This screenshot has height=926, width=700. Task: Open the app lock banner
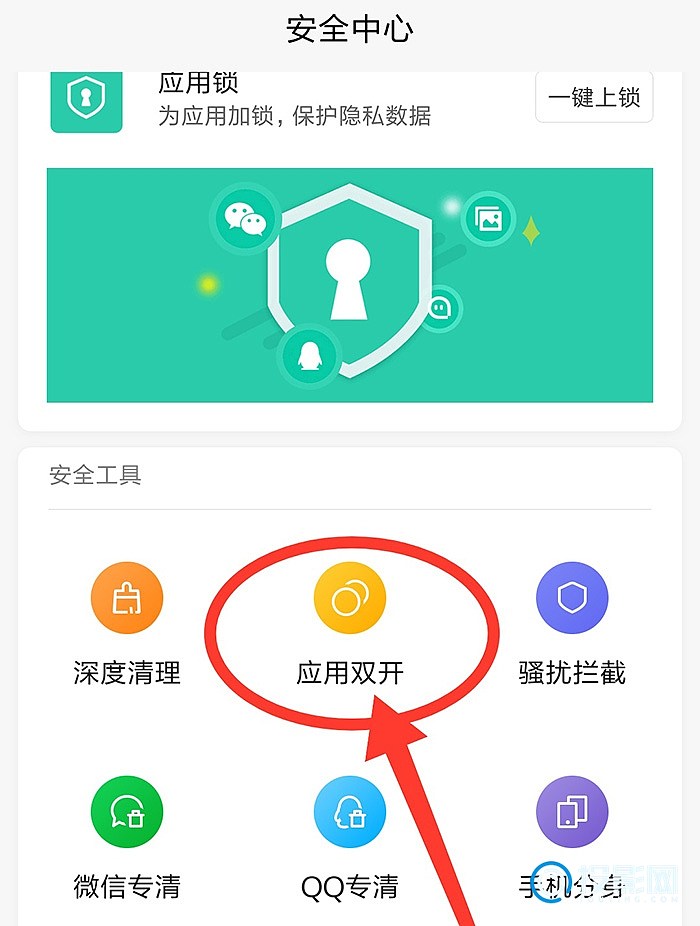(350, 285)
